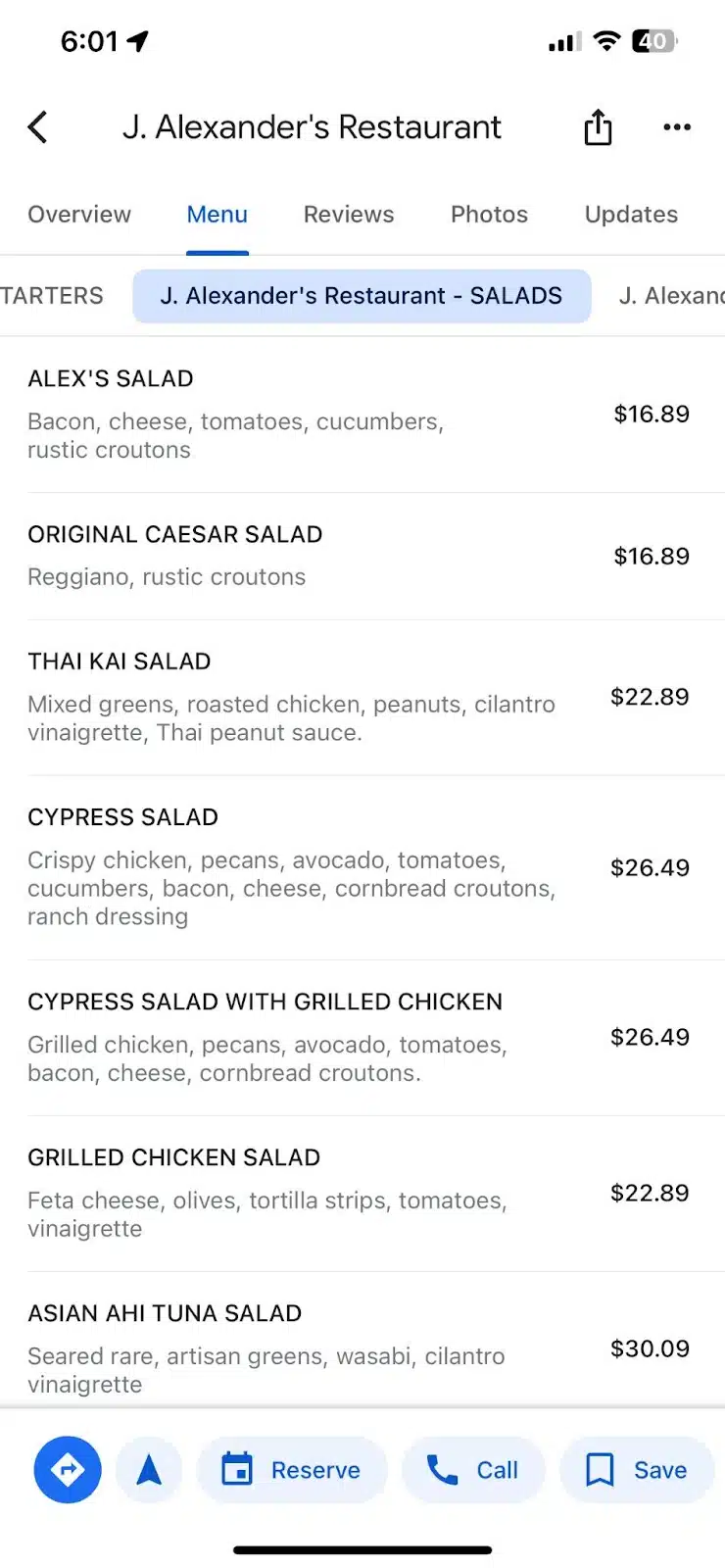
Task: Go to the Updates tab
Action: tap(631, 215)
